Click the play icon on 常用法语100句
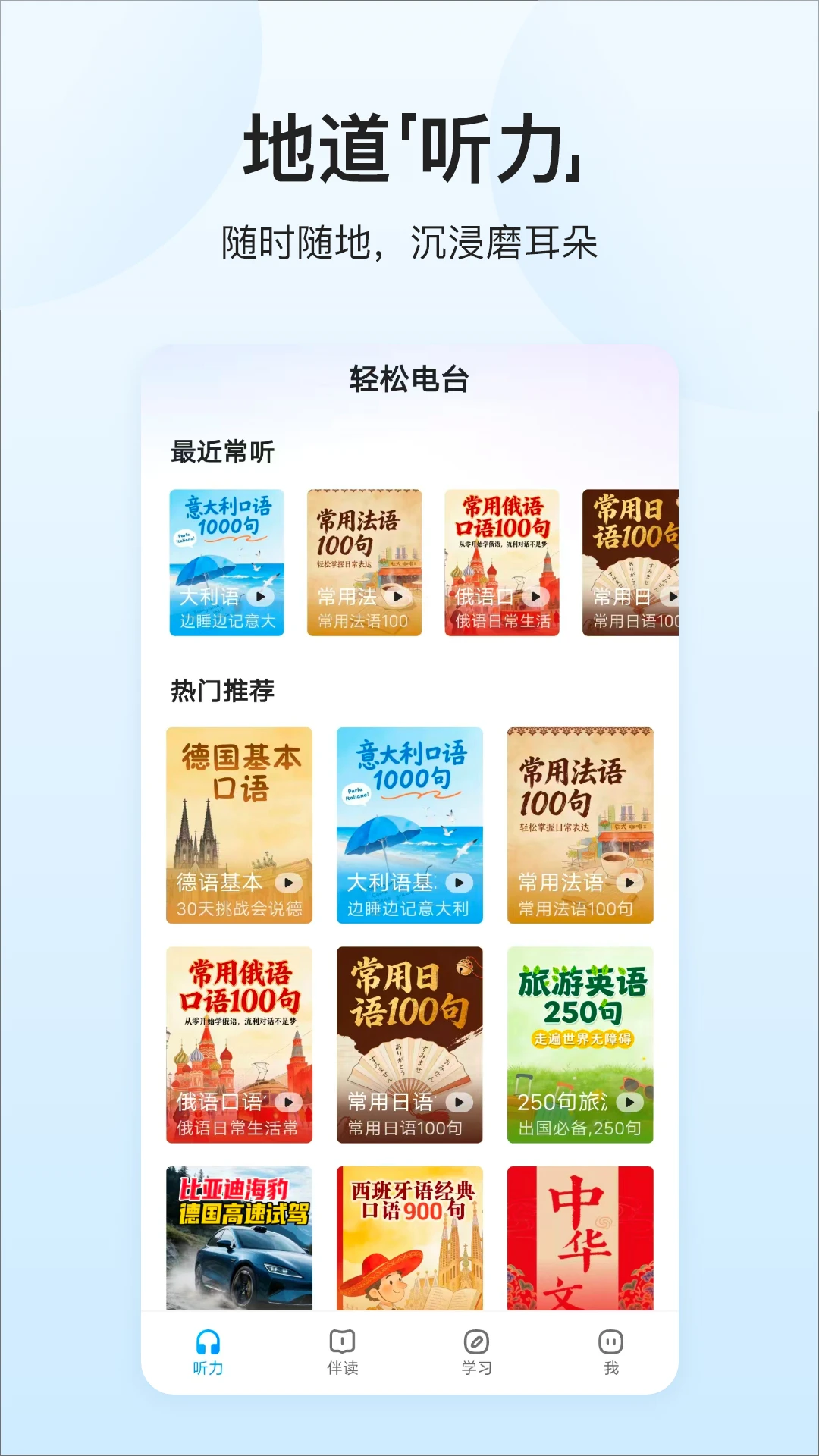Screen dimensions: 819x1456 [x=629, y=883]
